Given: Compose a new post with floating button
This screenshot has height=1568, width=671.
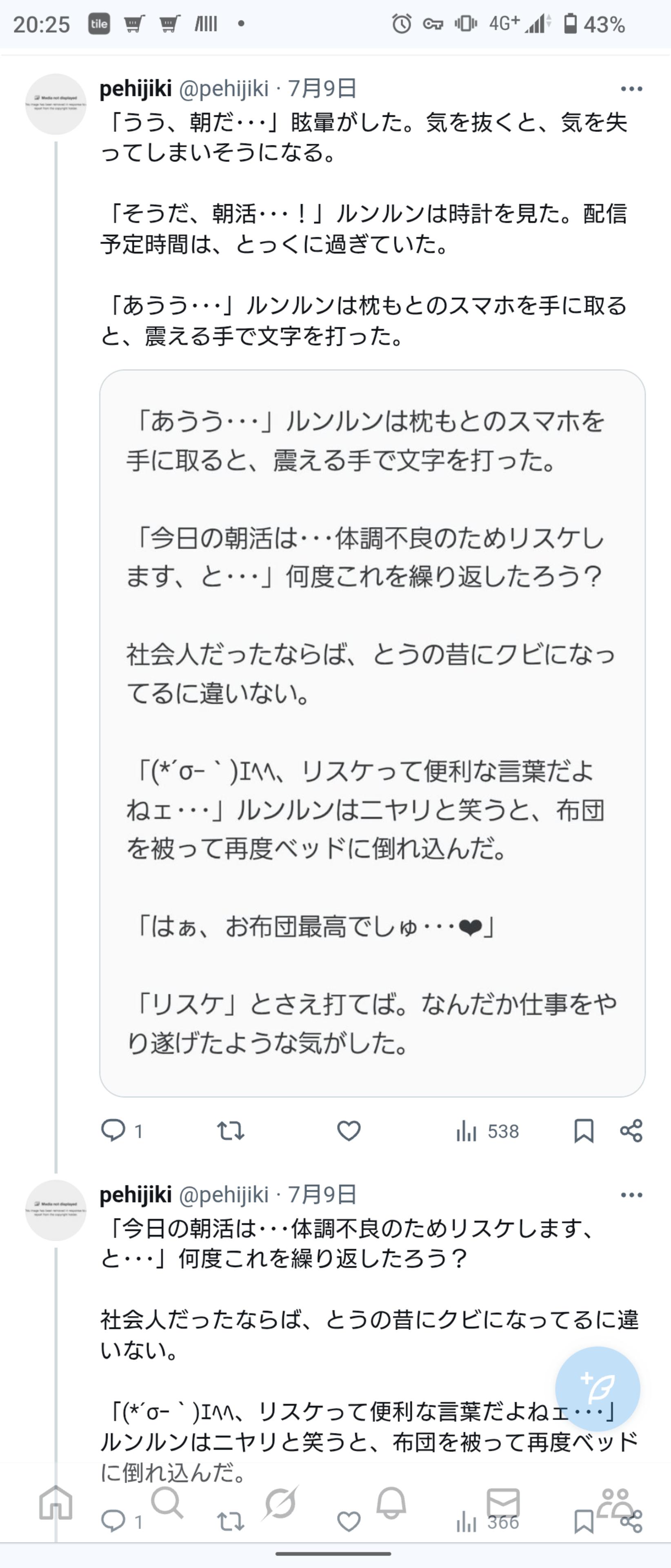Looking at the screenshot, I should coord(598,1389).
